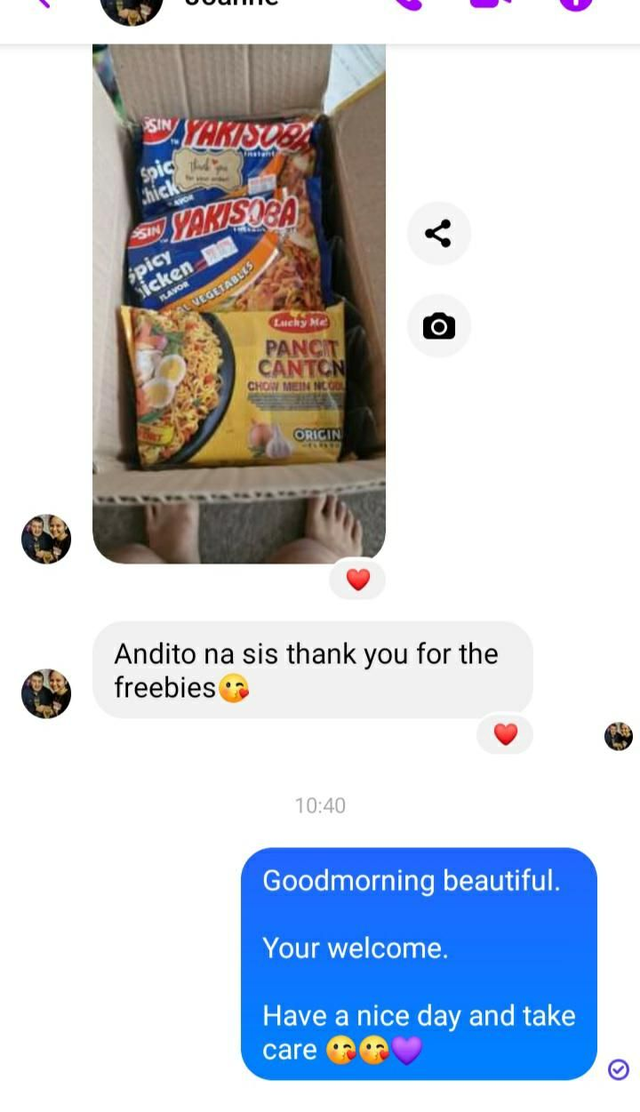640x1112 pixels.
Task: Open sender's avatar next to freebies message
Action: (x=46, y=694)
